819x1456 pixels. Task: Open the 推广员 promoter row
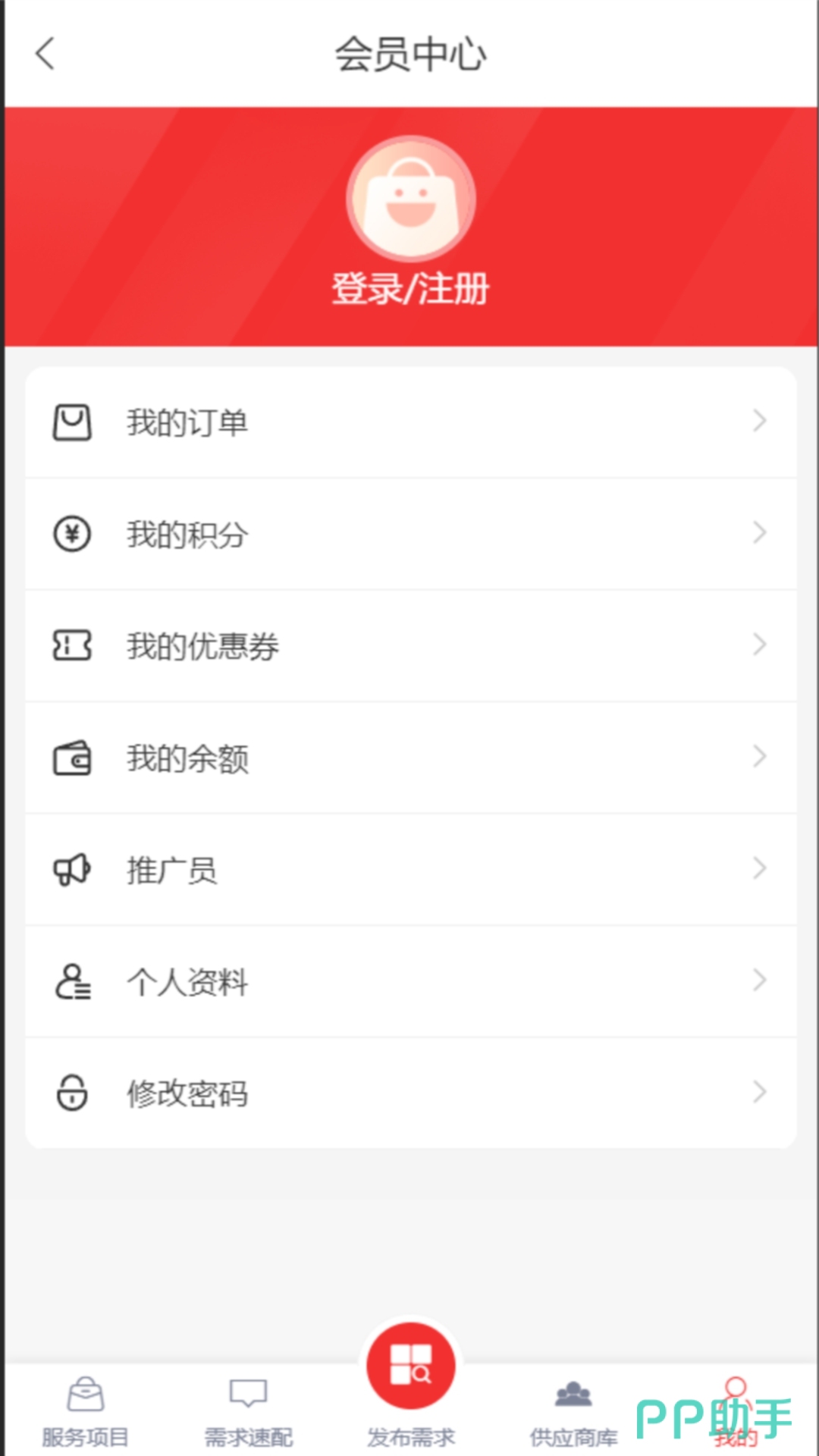410,869
